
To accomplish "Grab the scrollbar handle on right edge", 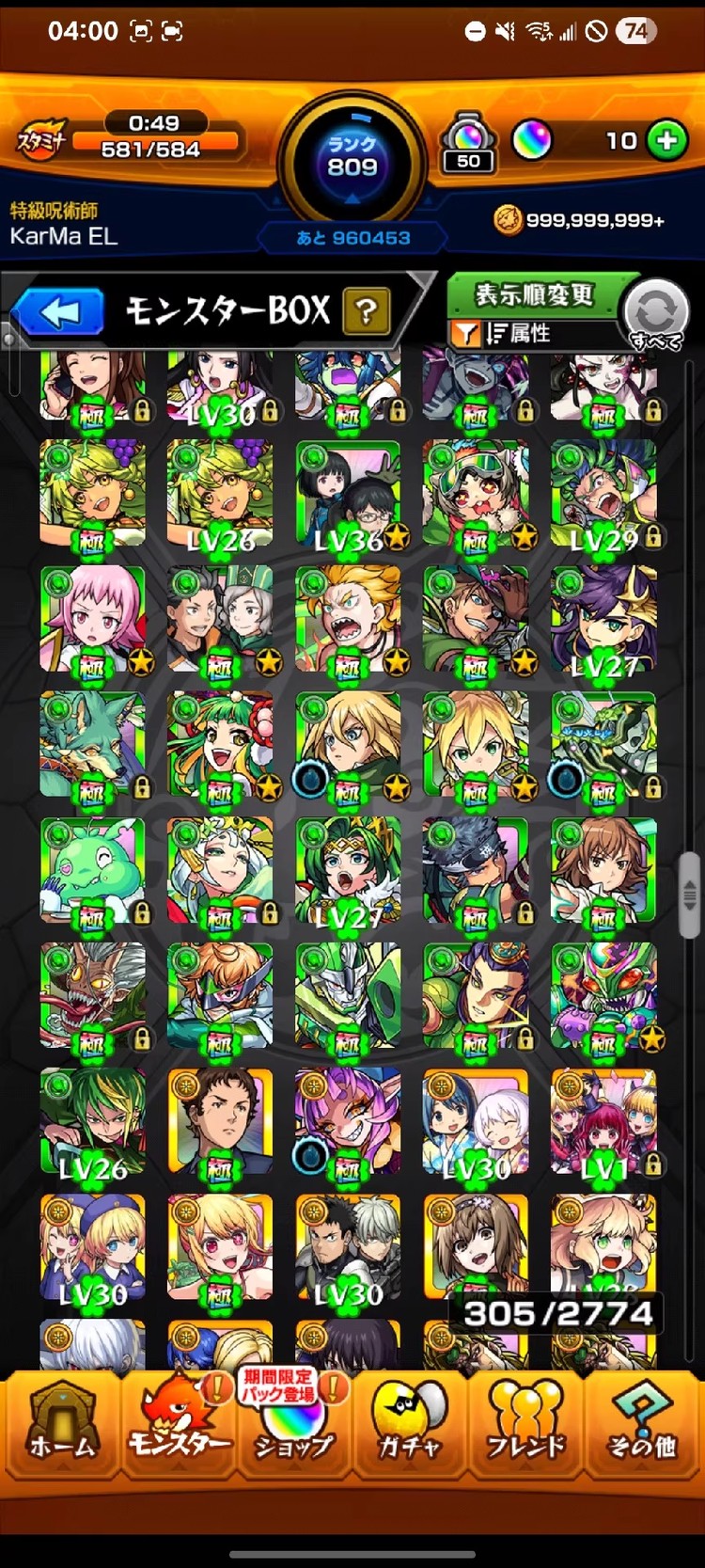I will tap(689, 893).
